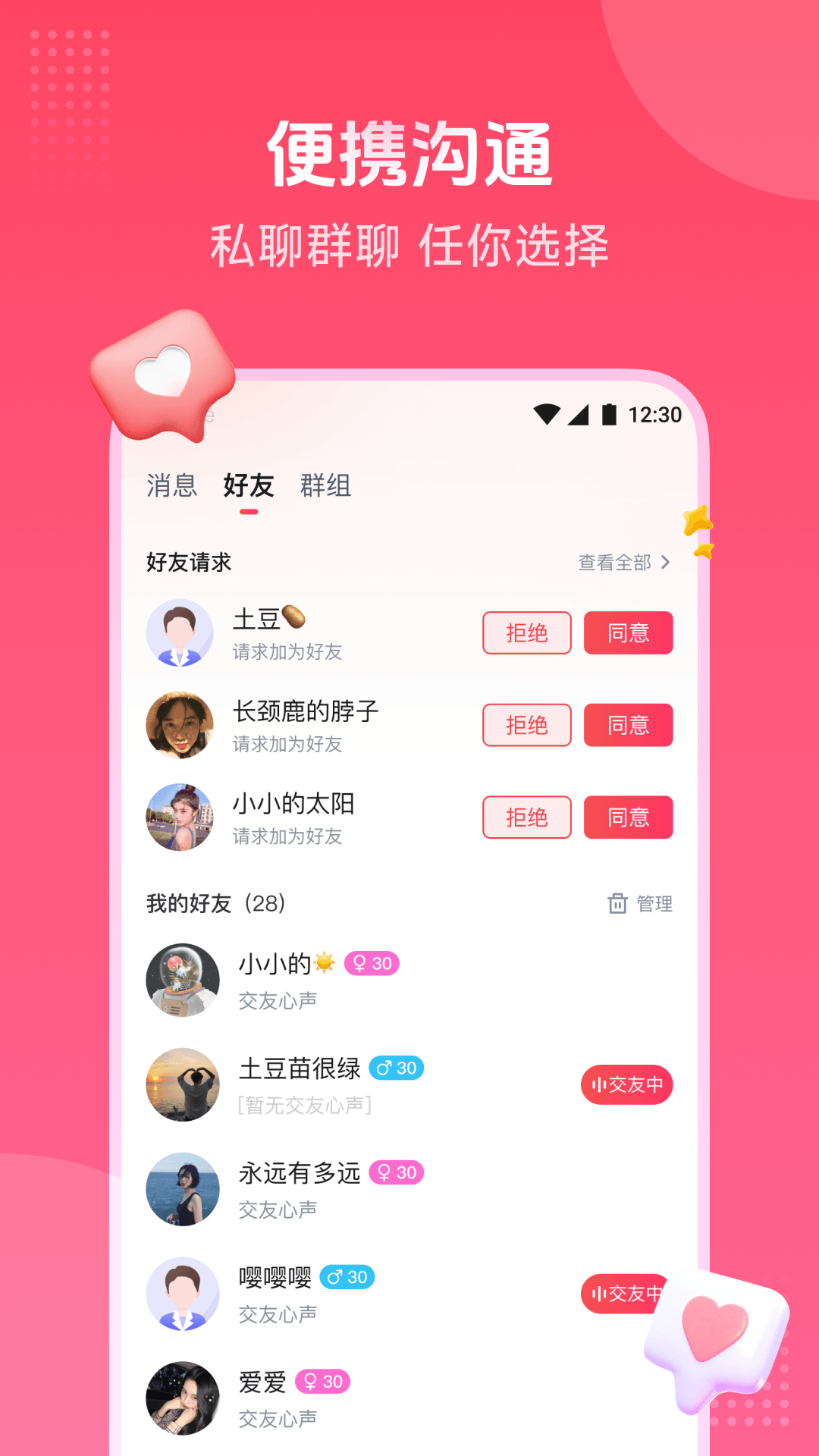This screenshot has height=1456, width=819.
Task: Open the full friend request list via the chevron
Action: (666, 563)
